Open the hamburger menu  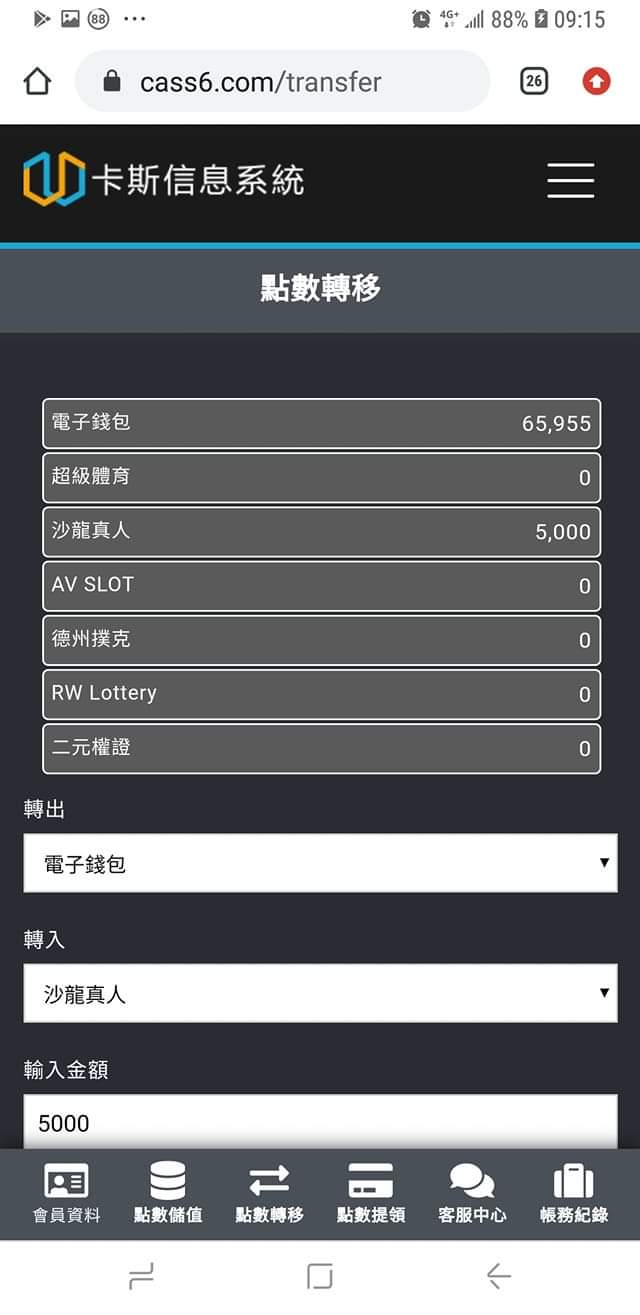click(x=571, y=181)
